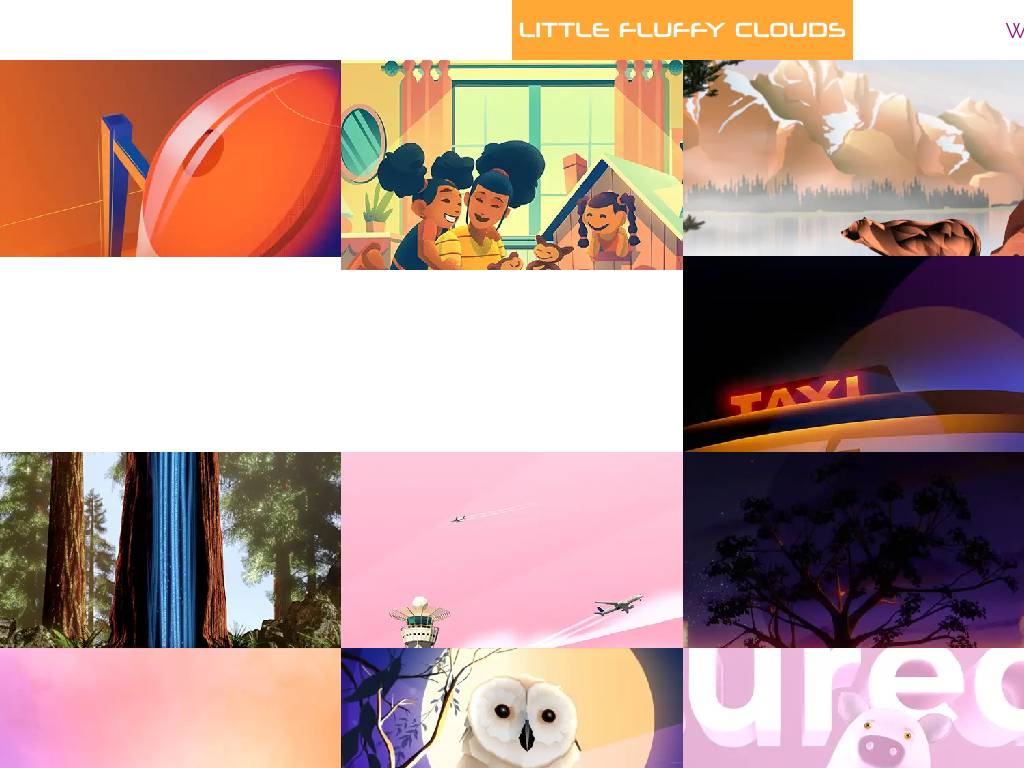Viewport: 1024px width, 768px height.
Task: Open the partially visible menu link at top right
Action: pos(1014,31)
